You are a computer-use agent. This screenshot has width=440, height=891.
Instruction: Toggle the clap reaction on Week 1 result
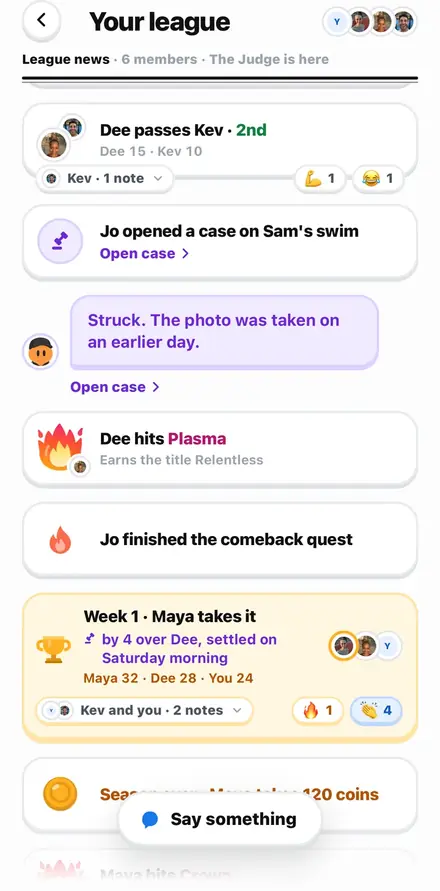(376, 710)
